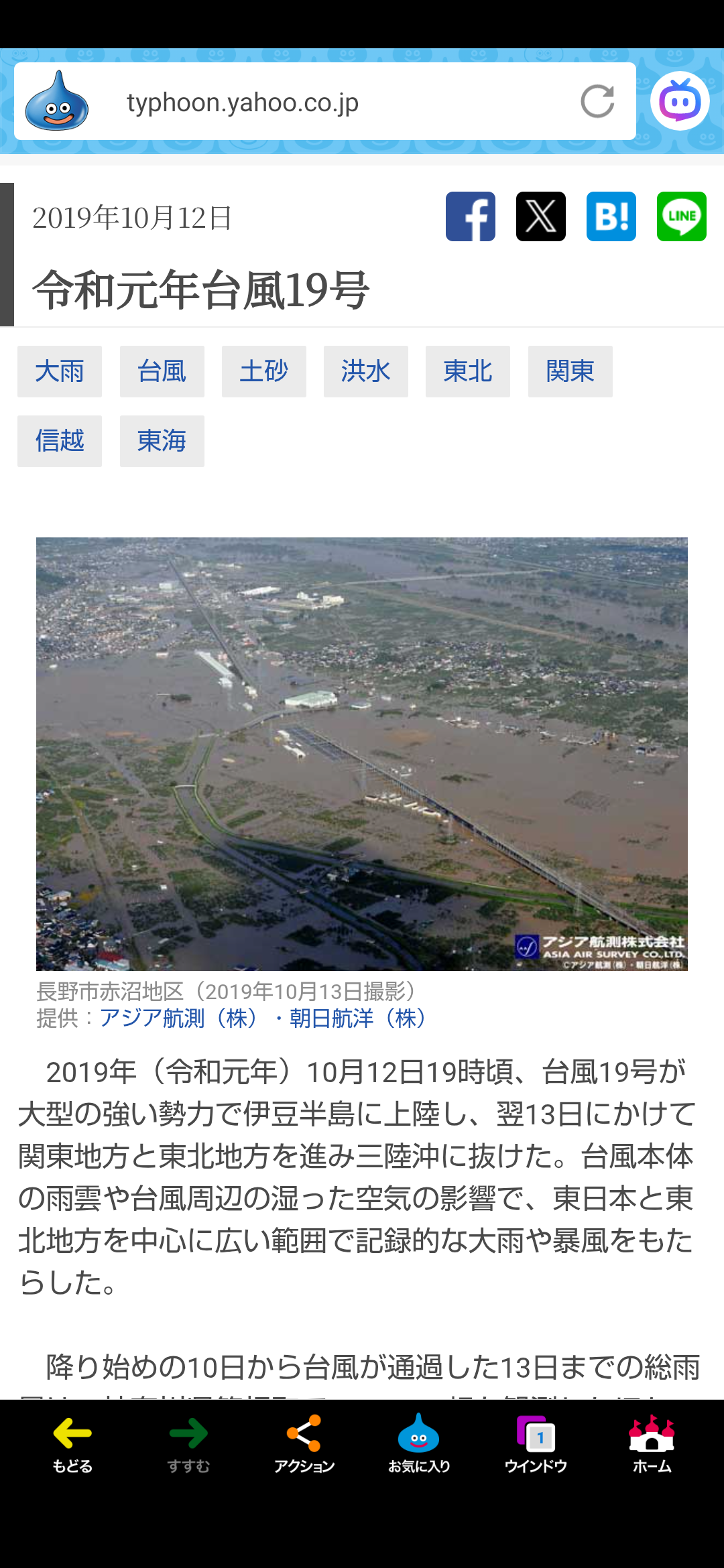The image size is (724, 1568).
Task: Open お気に入り favorites
Action: coord(419,1444)
